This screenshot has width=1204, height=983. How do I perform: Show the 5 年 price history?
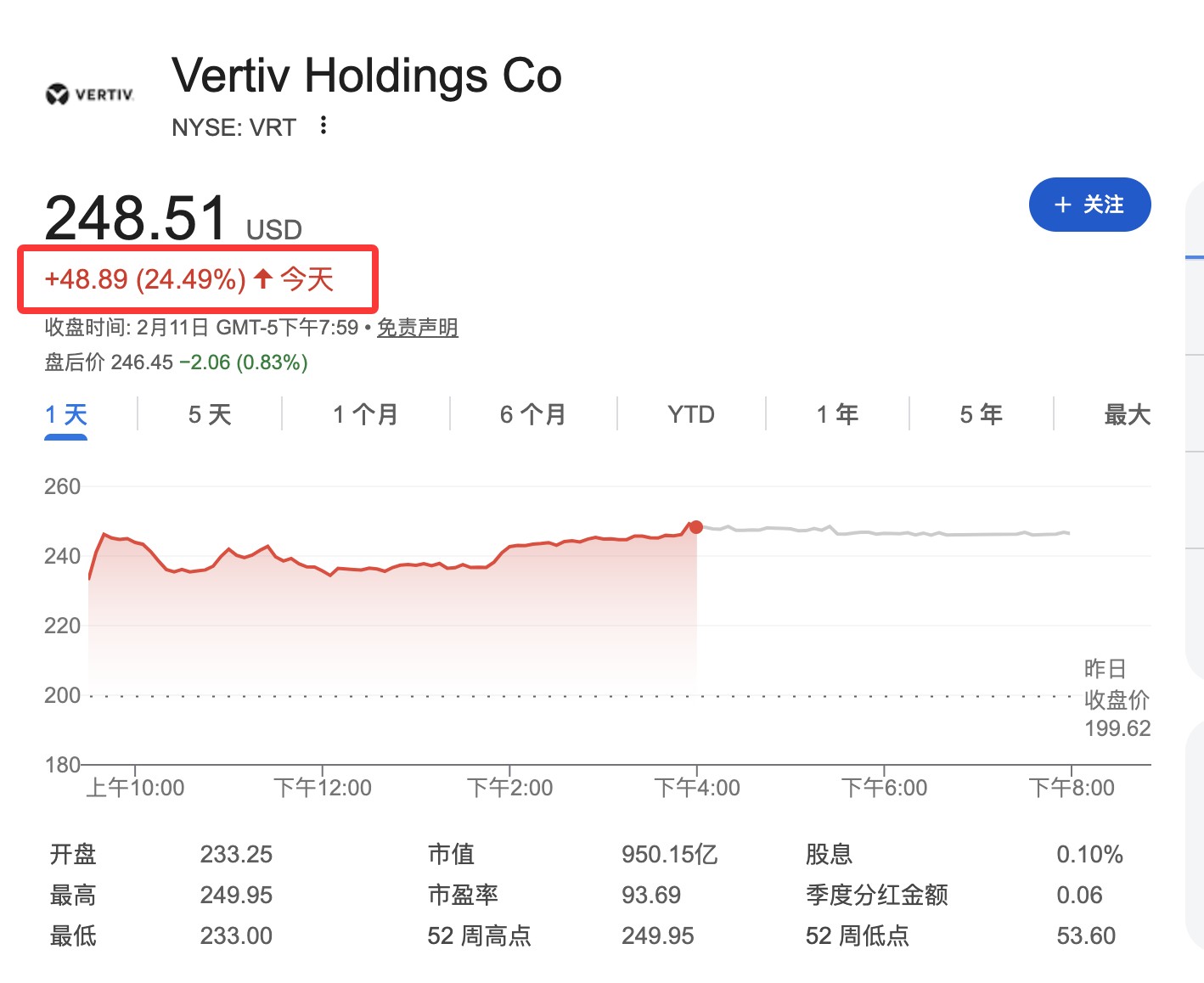pyautogui.click(x=981, y=414)
